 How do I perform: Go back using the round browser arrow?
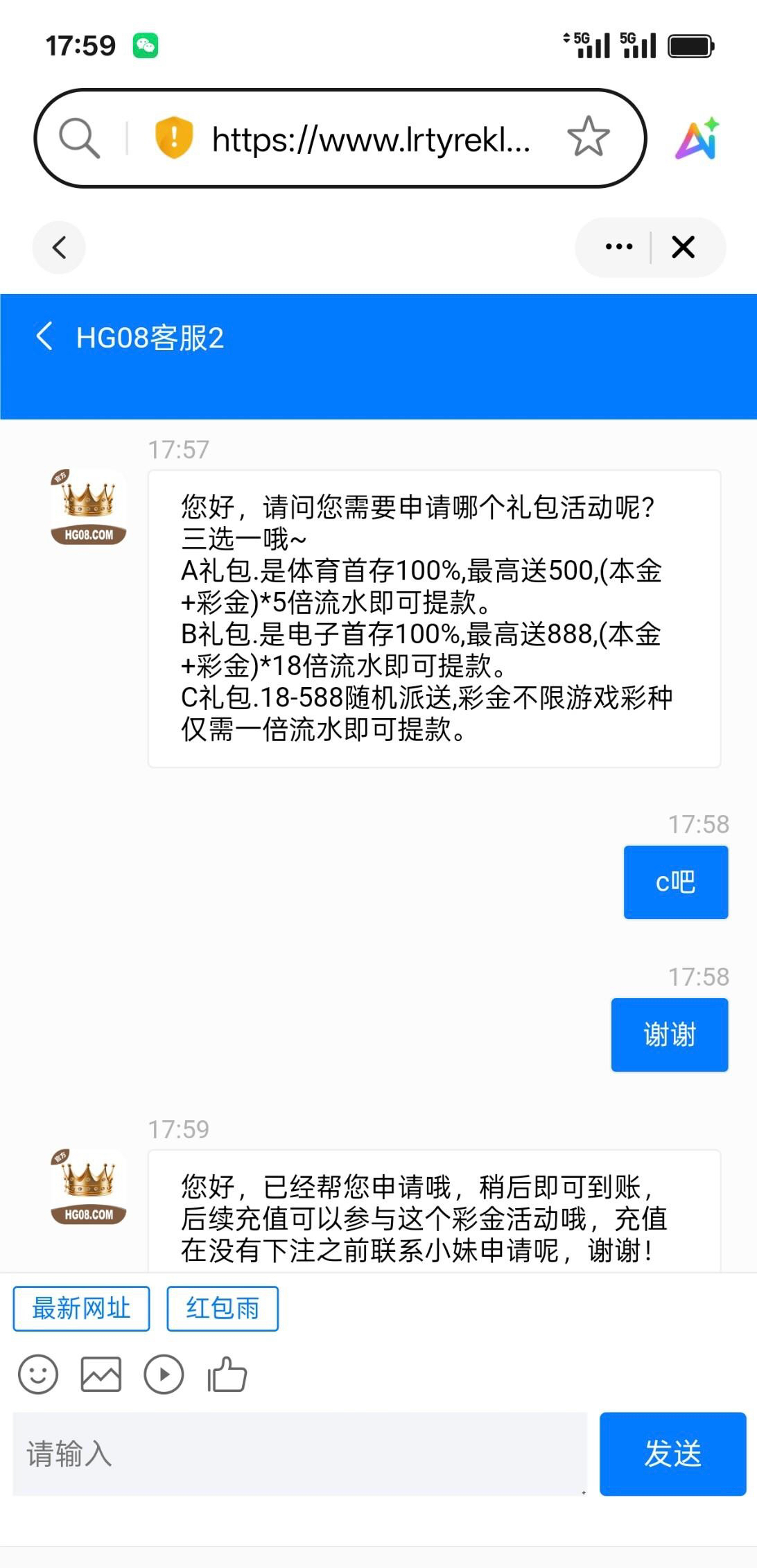60,247
